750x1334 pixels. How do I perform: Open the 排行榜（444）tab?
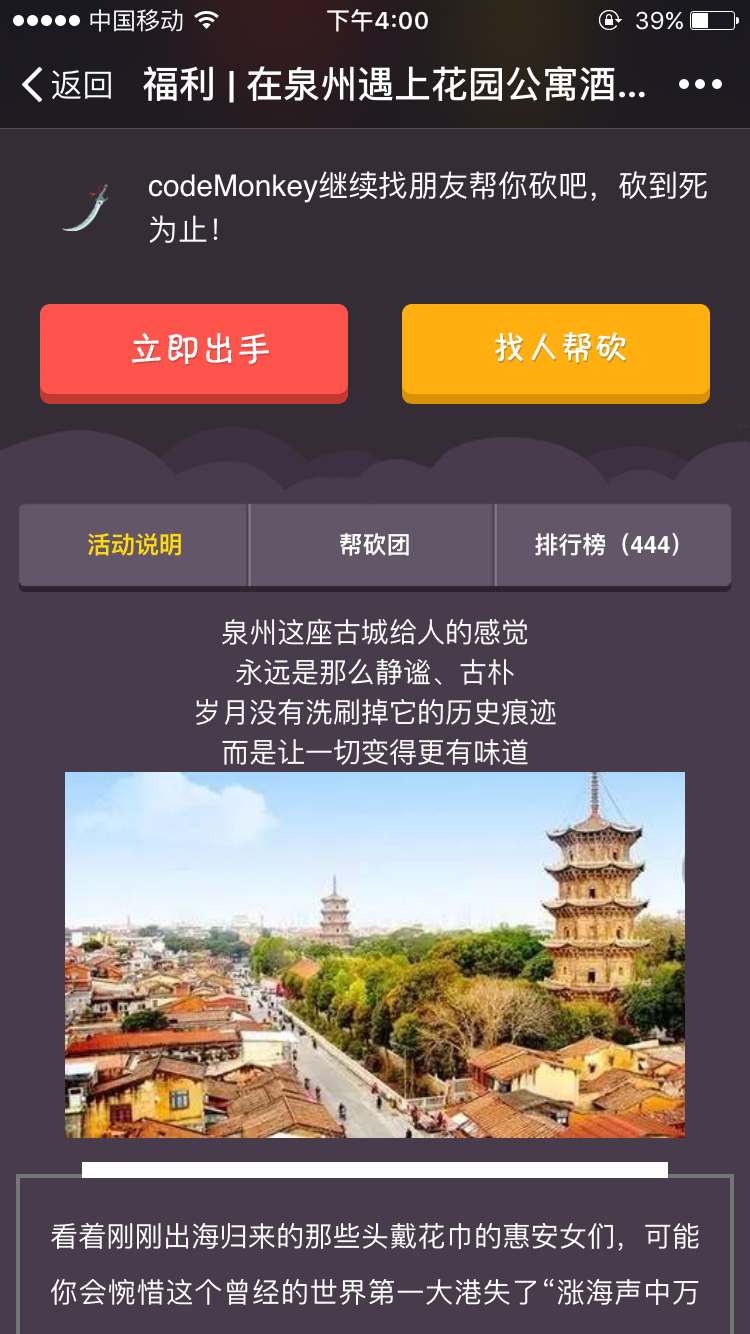click(613, 545)
